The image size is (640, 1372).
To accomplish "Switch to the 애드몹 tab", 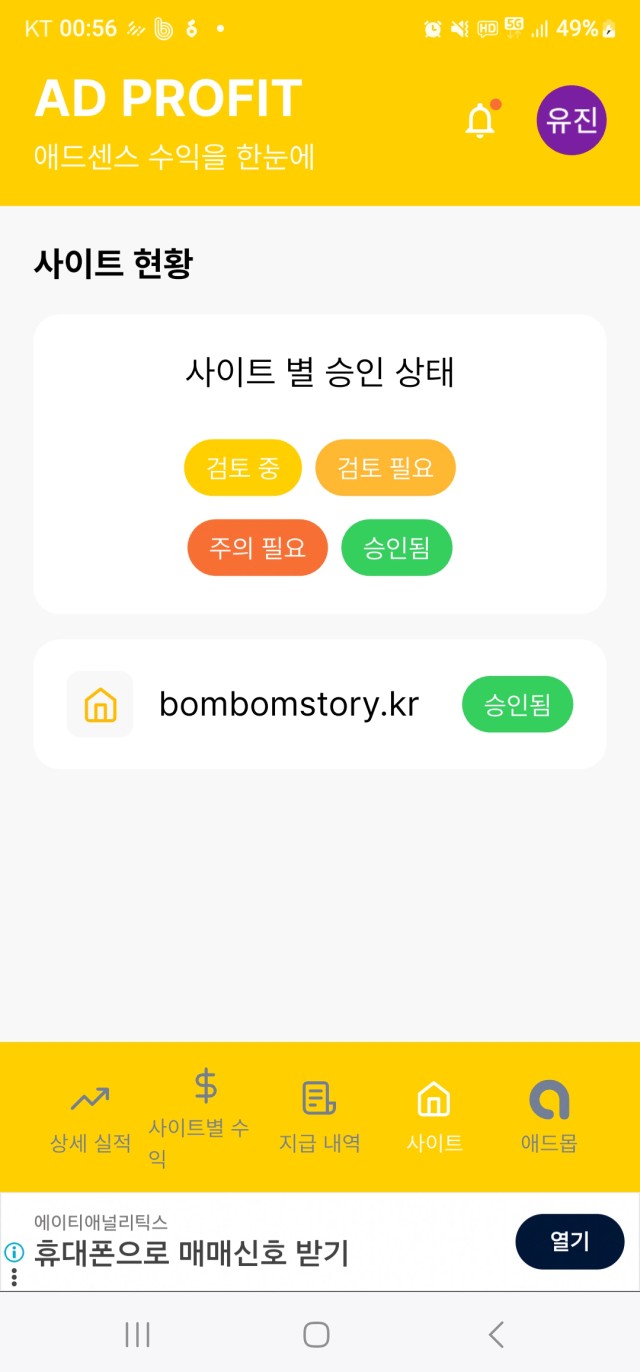I will click(x=549, y=1119).
